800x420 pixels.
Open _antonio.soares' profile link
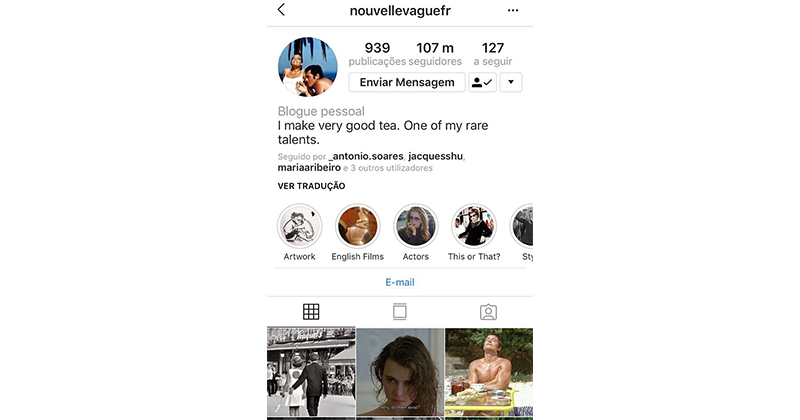(x=366, y=156)
